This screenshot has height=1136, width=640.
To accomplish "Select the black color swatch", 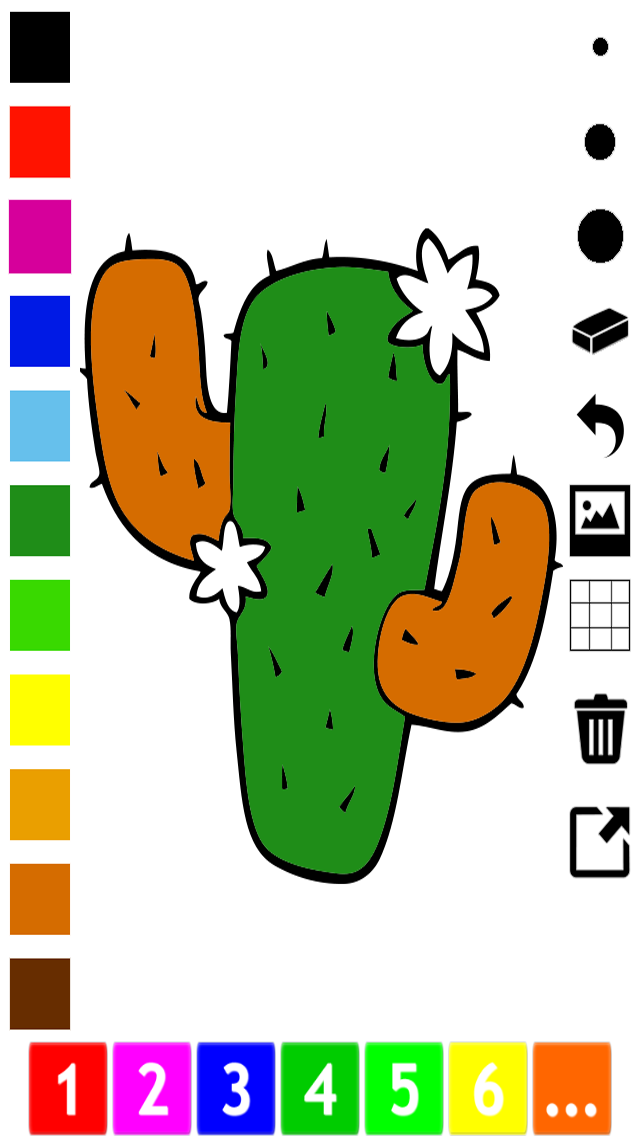I will point(40,47).
